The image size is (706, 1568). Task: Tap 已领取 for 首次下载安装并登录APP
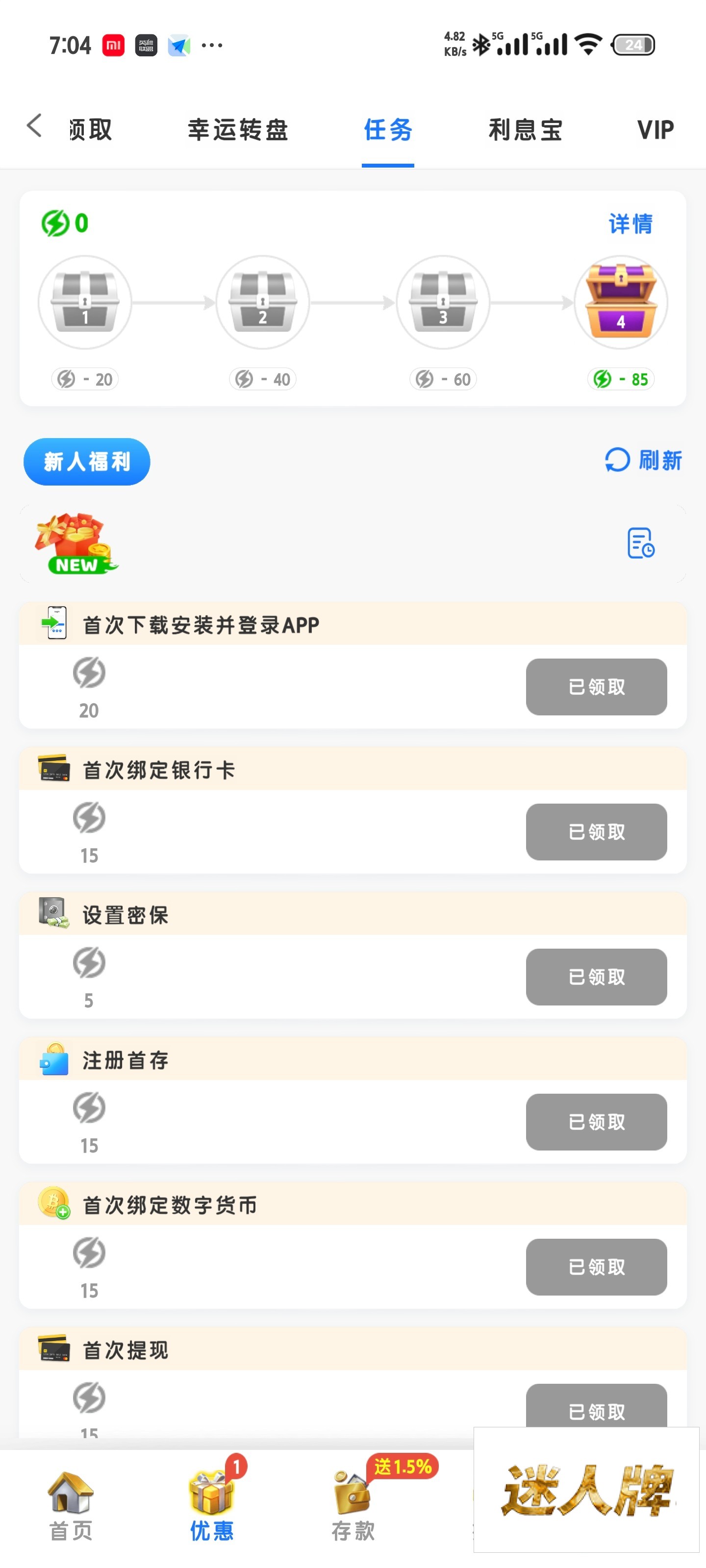coord(596,686)
